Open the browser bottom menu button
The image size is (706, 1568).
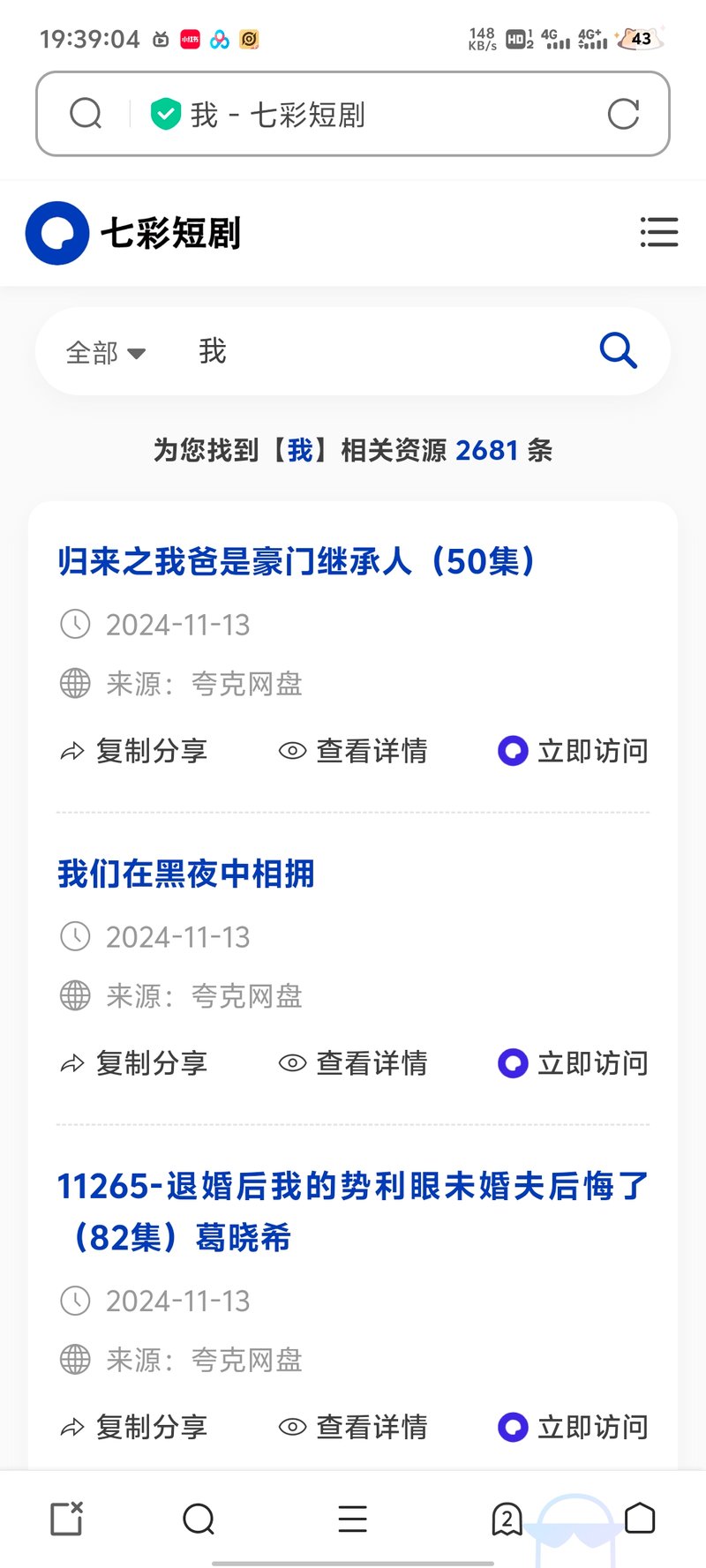tap(352, 1519)
